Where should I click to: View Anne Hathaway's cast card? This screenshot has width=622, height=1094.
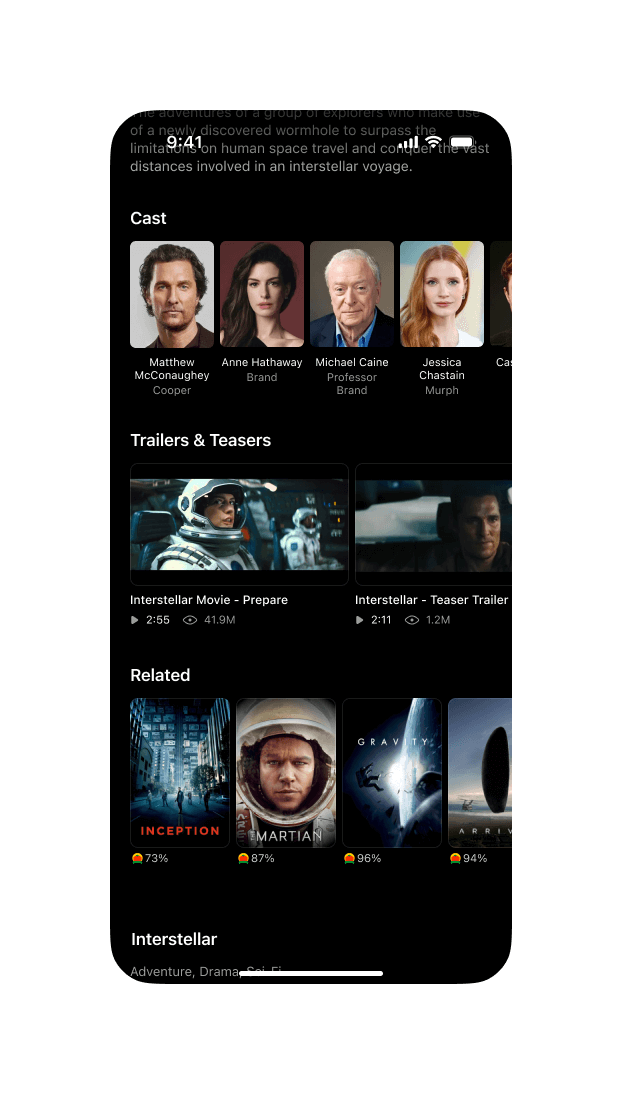(x=262, y=294)
